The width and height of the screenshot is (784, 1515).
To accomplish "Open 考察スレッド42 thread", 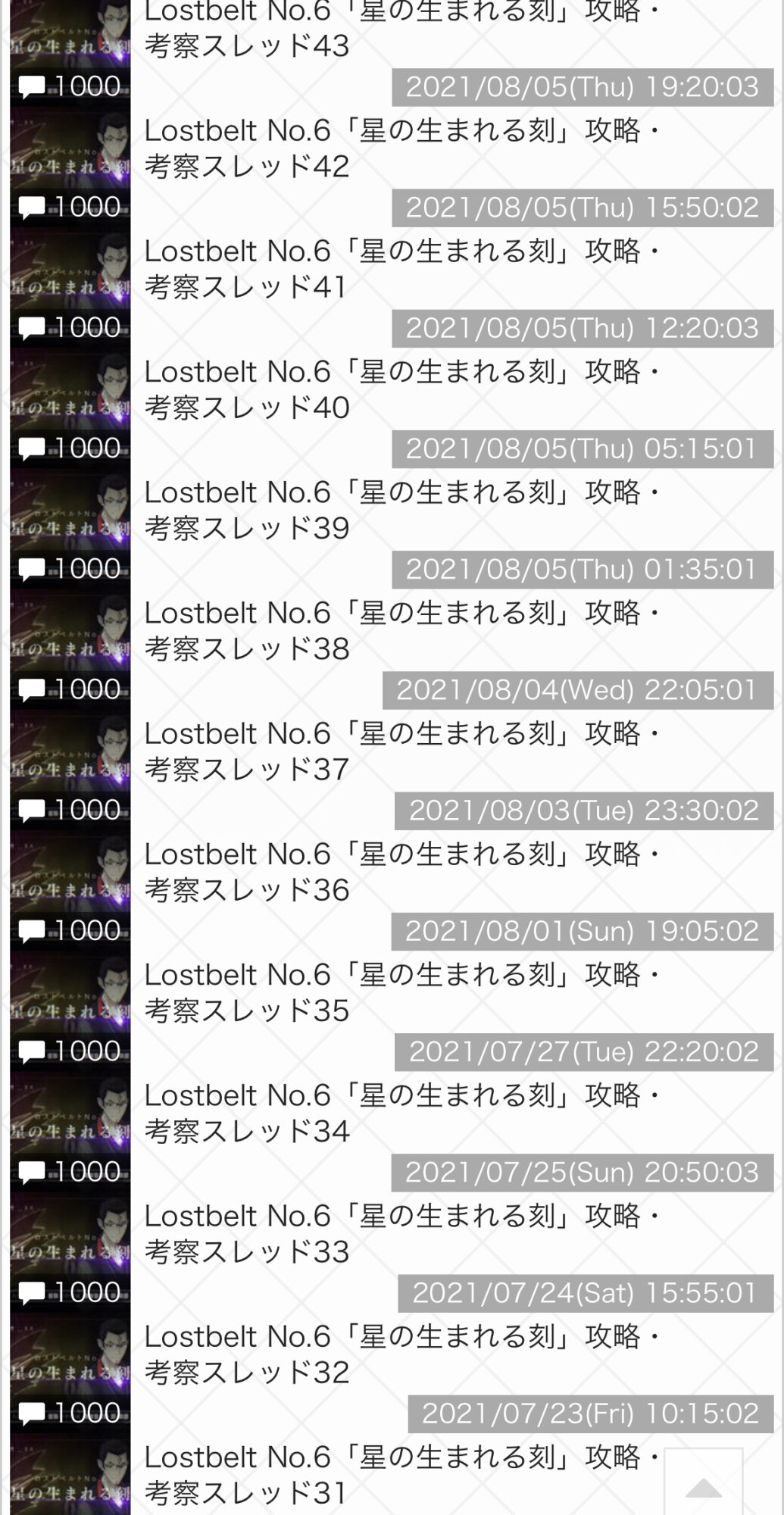I will point(401,148).
